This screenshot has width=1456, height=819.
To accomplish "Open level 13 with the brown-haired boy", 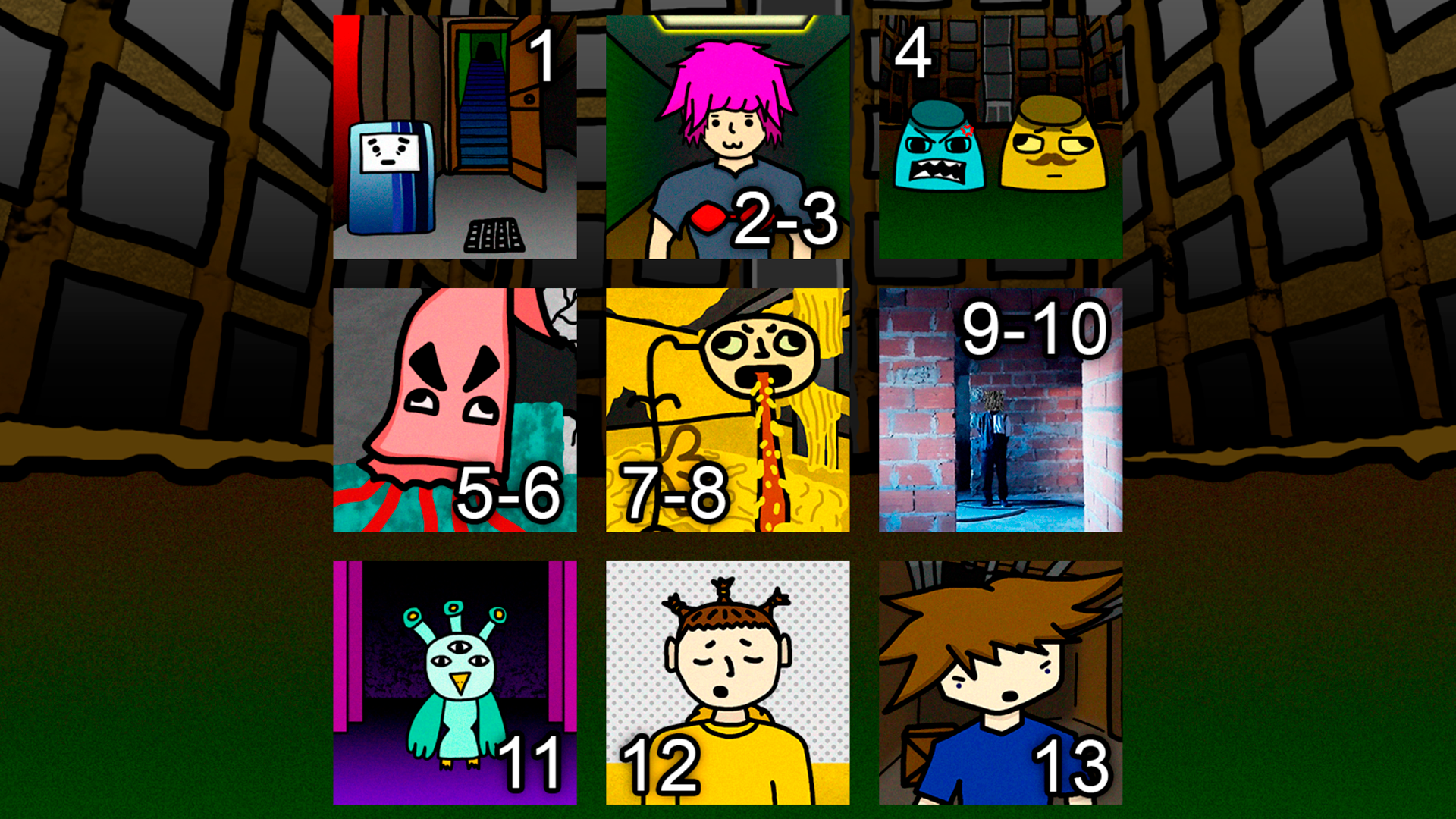I will coord(1001,682).
